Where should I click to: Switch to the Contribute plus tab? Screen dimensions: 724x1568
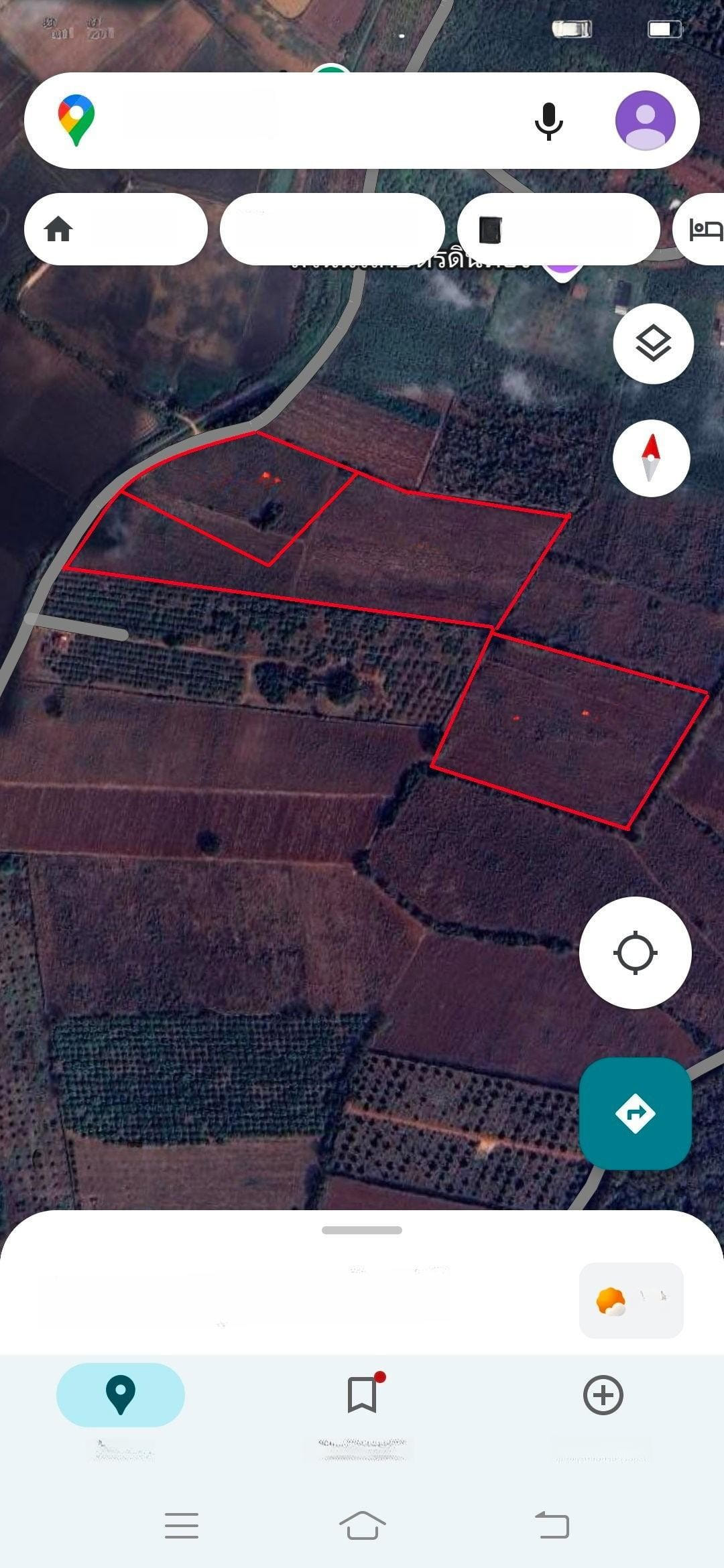603,1395
